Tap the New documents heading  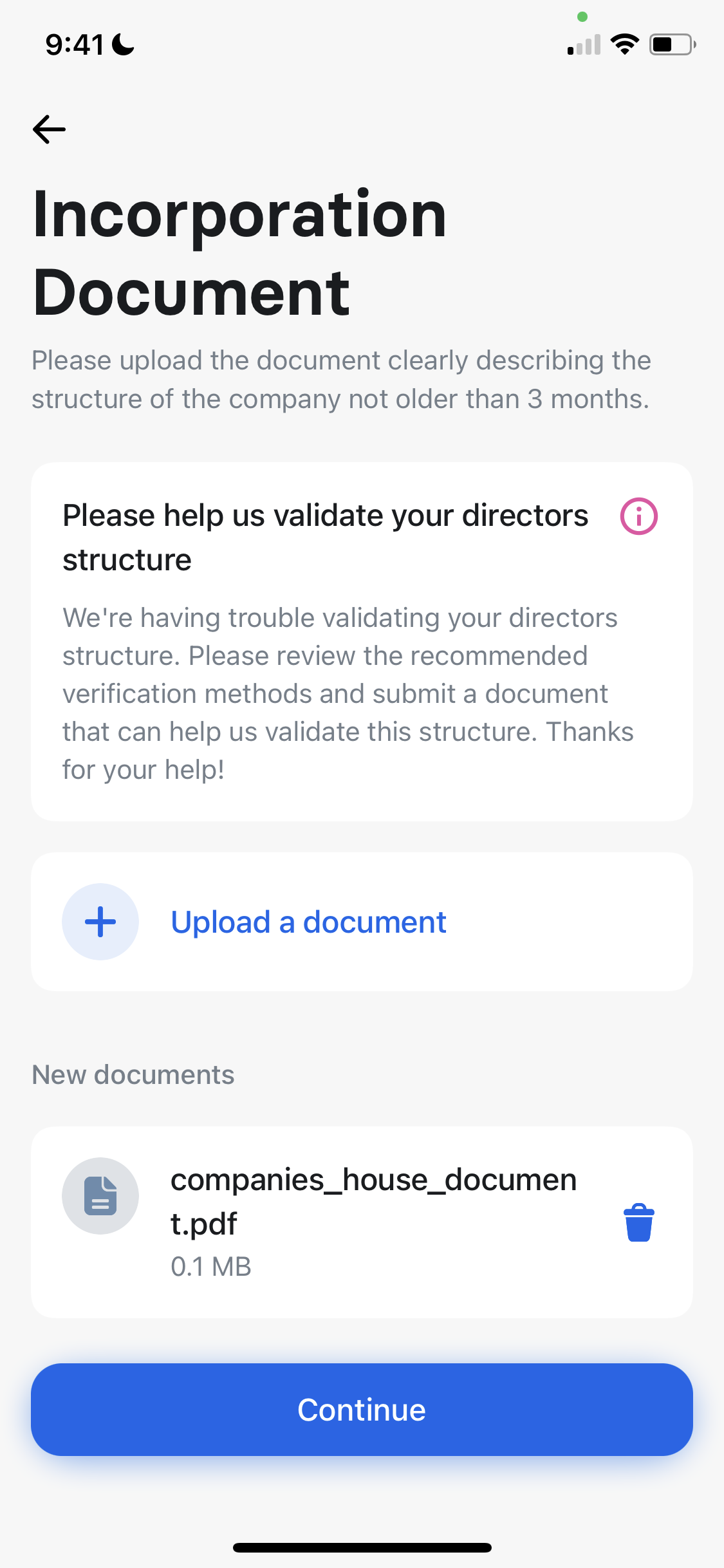[x=133, y=1074]
